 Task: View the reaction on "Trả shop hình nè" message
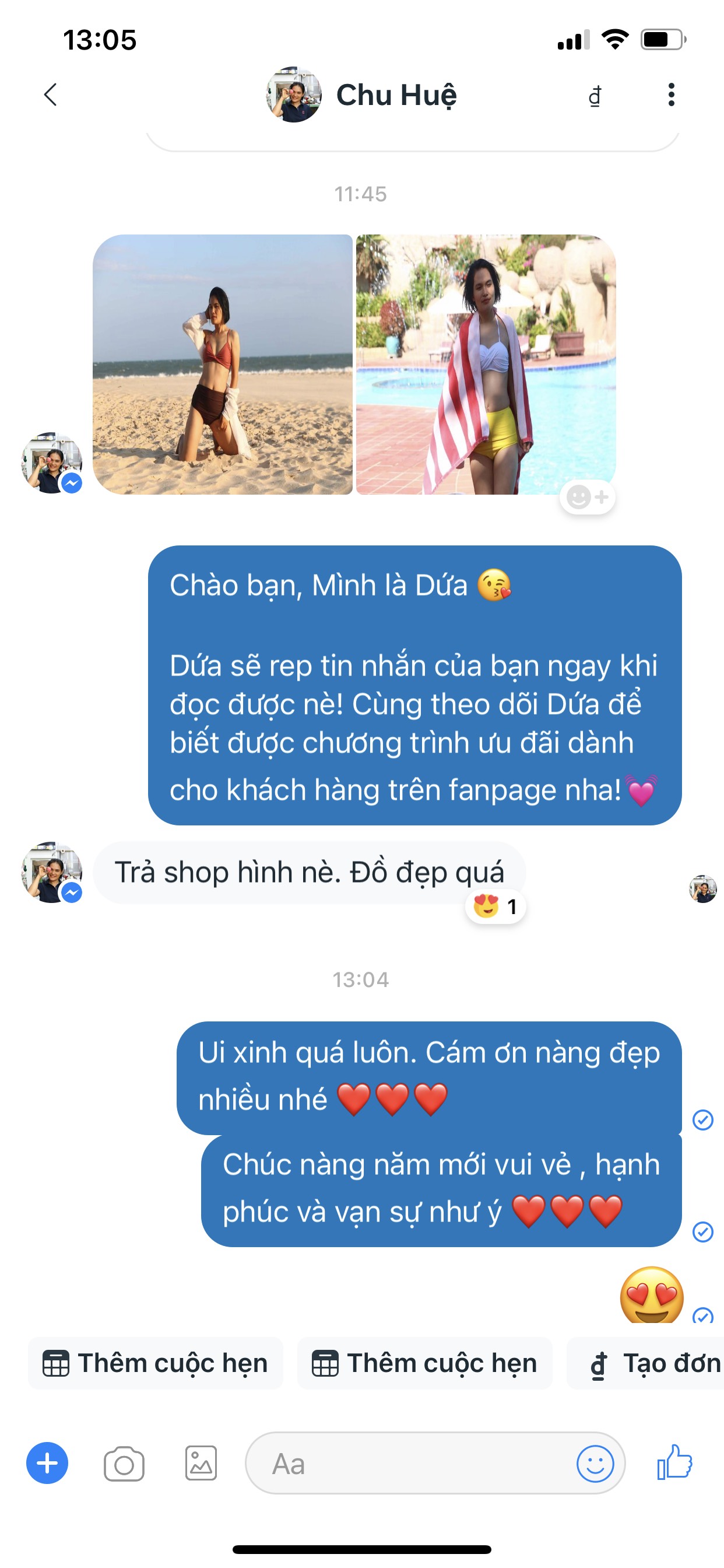pos(495,907)
